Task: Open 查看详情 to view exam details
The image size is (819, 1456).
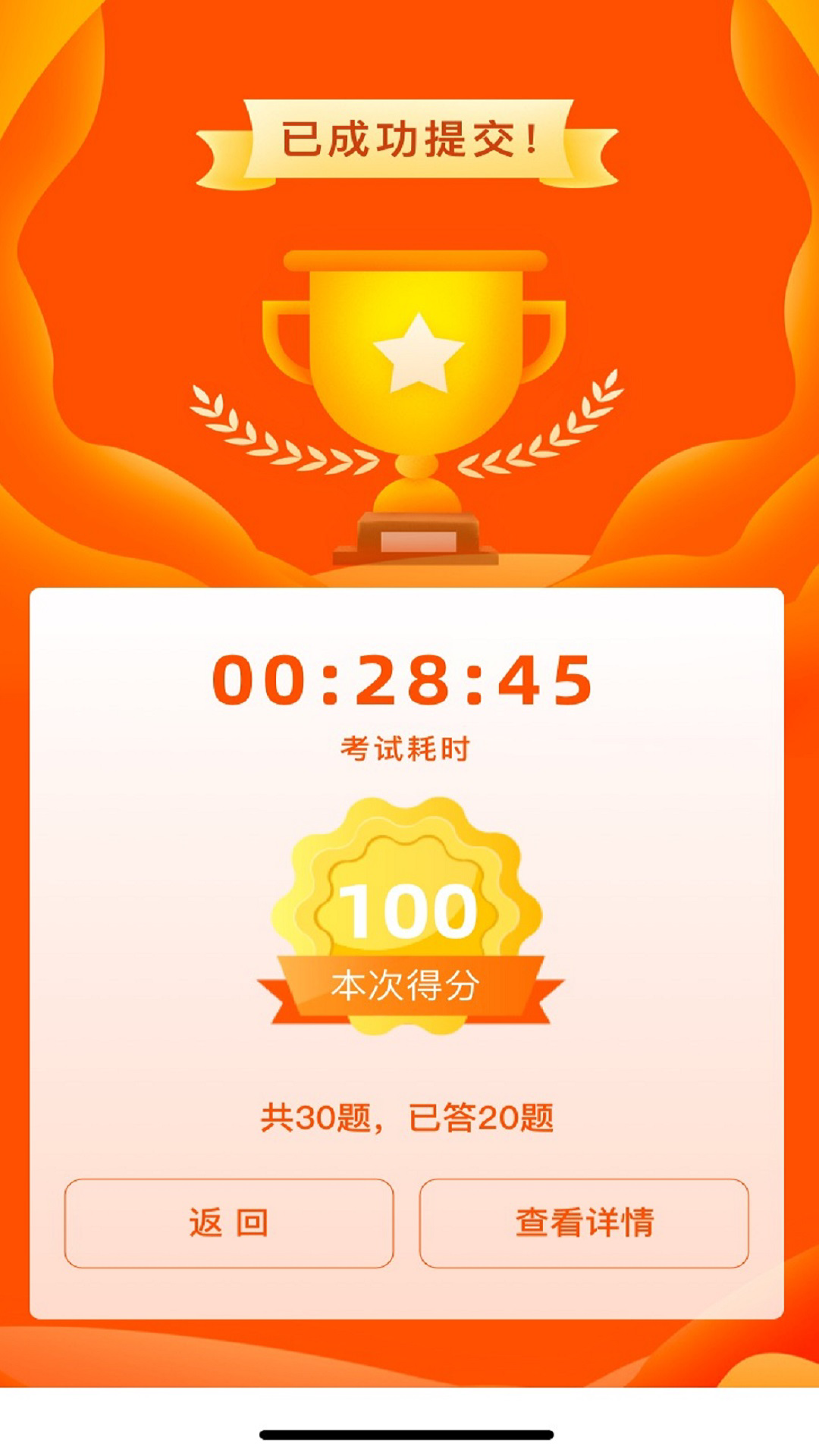Action: 584,1222
